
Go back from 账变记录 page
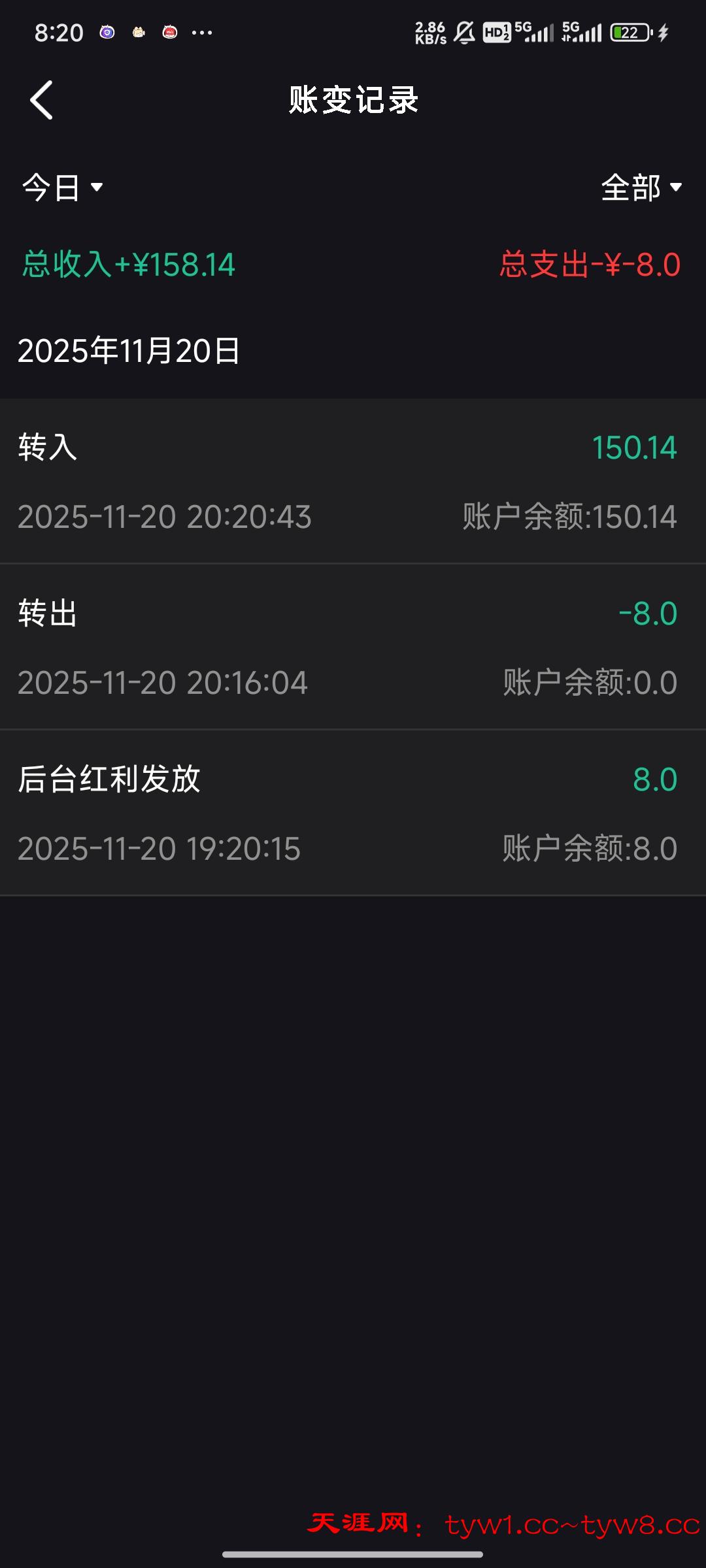42,101
